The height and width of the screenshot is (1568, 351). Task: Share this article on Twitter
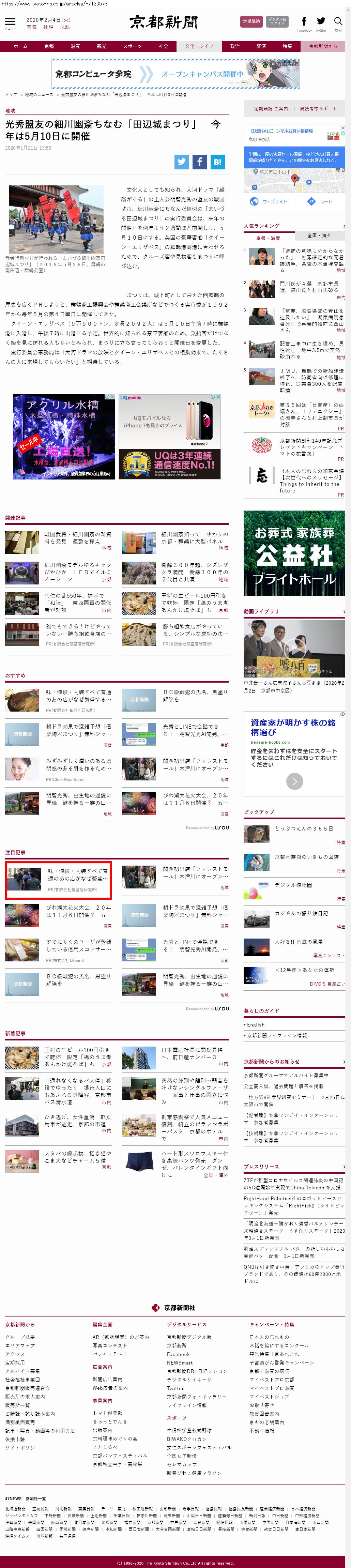182,161
